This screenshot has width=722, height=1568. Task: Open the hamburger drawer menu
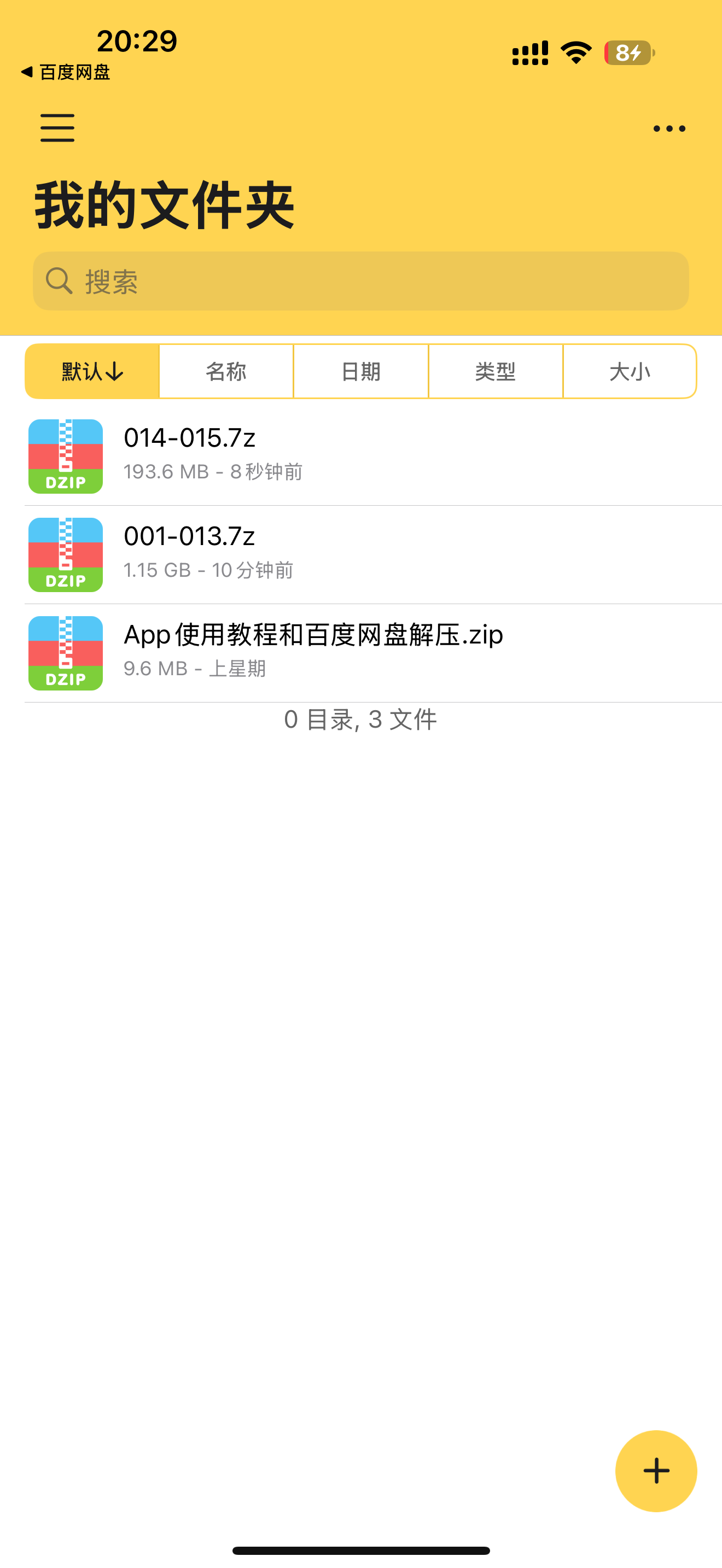57,128
